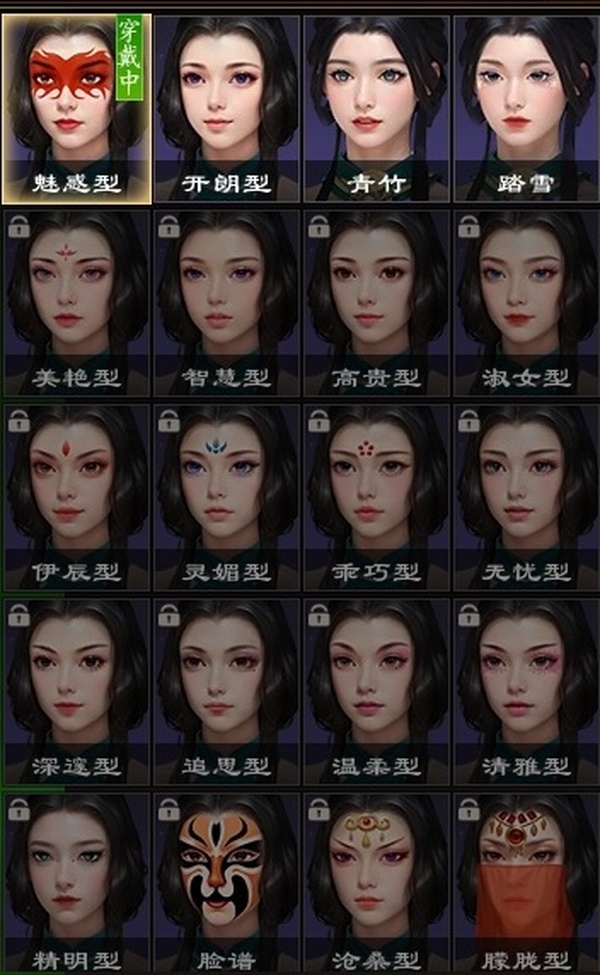Tap the locked 美艳型 face
600x975 pixels.
coord(76,302)
